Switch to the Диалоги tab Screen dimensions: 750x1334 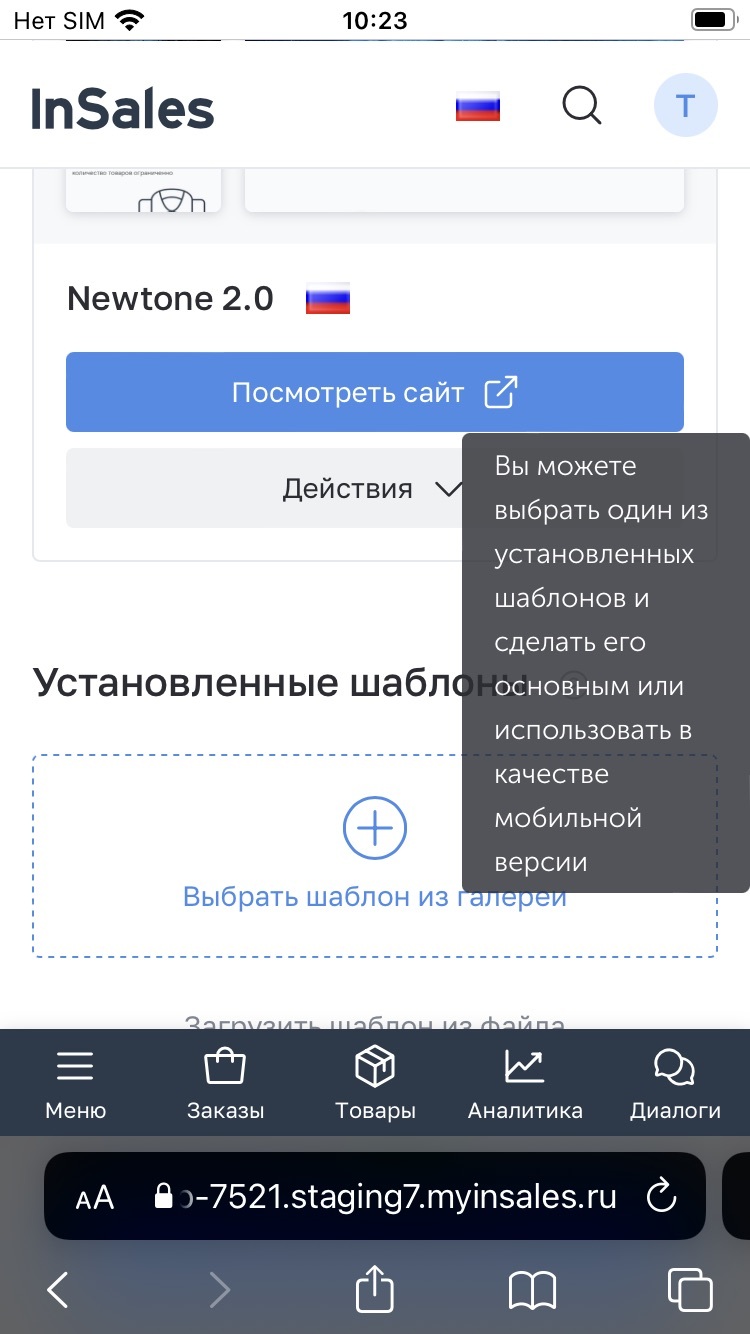pos(675,1083)
